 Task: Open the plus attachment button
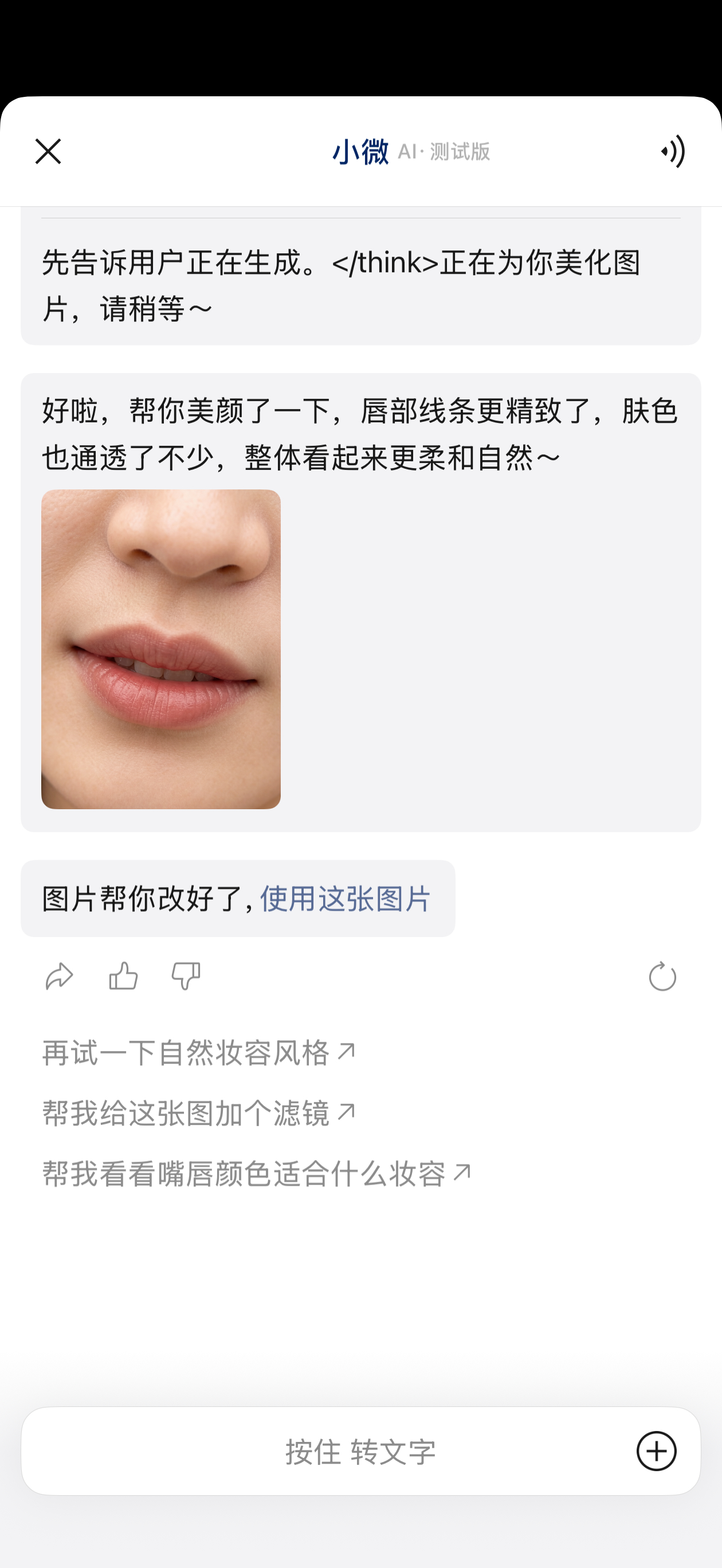pyautogui.click(x=656, y=1451)
